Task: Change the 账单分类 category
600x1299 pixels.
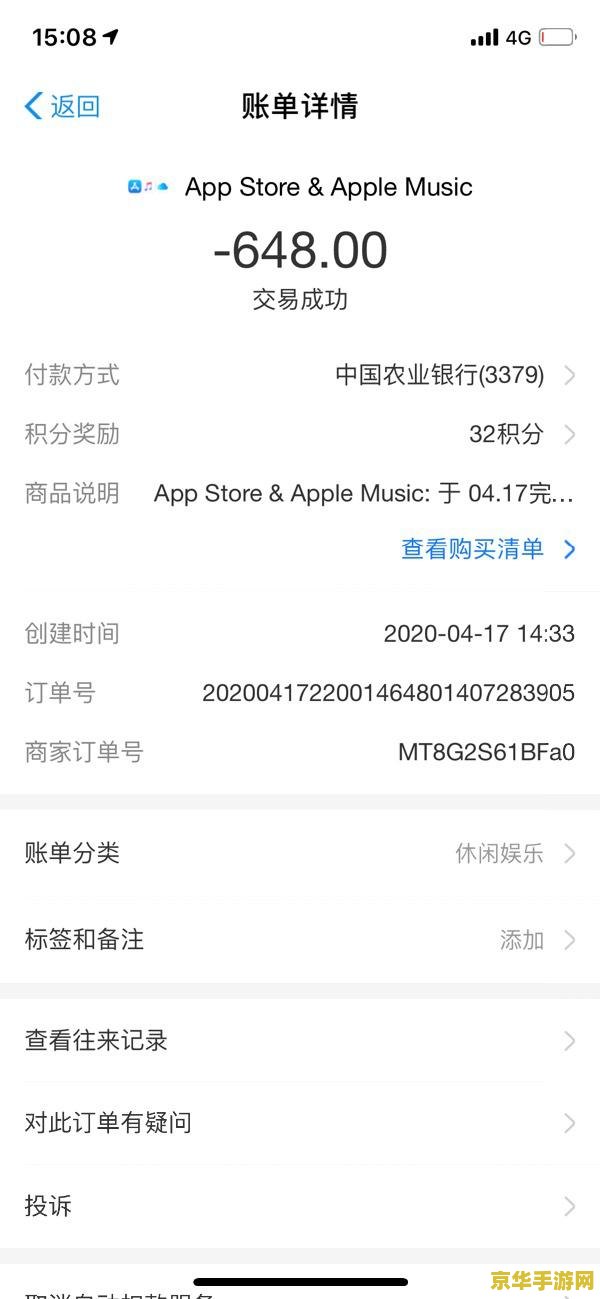Action: pyautogui.click(x=300, y=853)
